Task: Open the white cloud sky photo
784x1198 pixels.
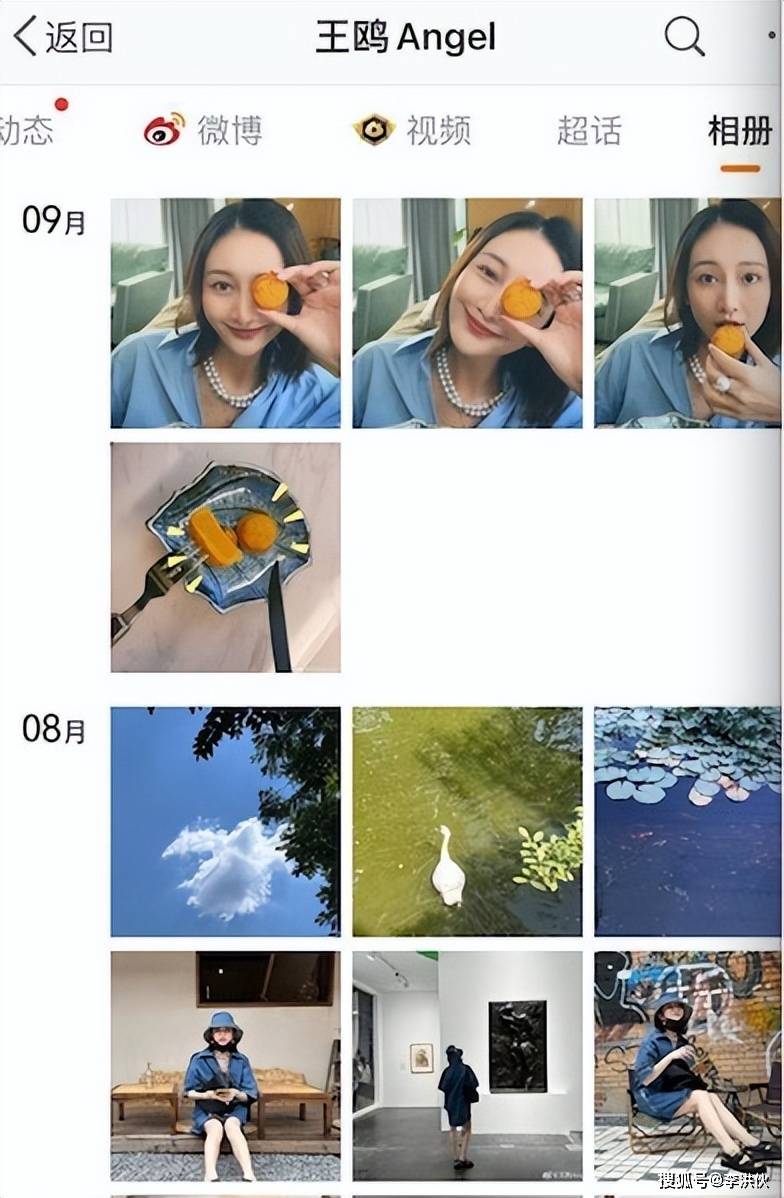Action: click(x=225, y=821)
